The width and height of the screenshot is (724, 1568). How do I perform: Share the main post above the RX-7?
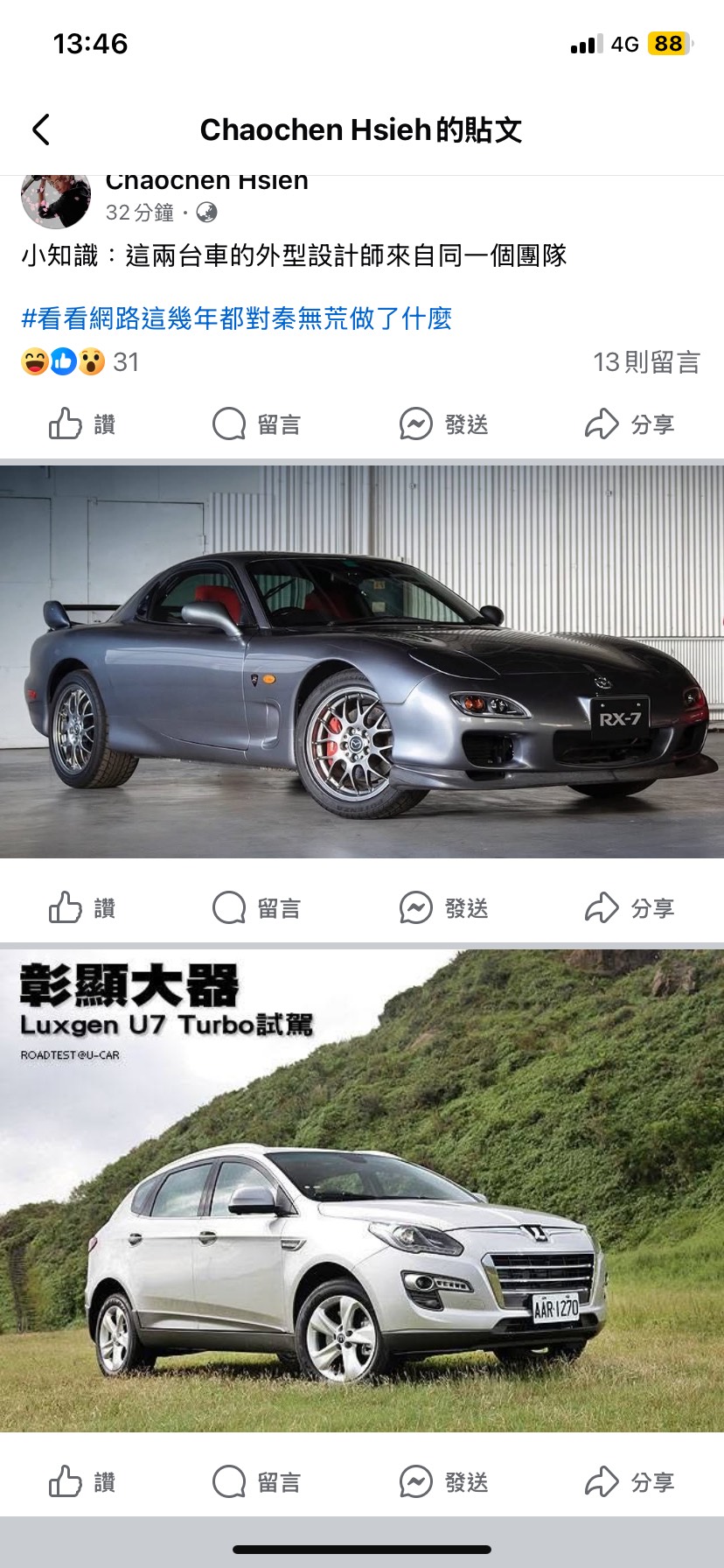click(x=630, y=424)
